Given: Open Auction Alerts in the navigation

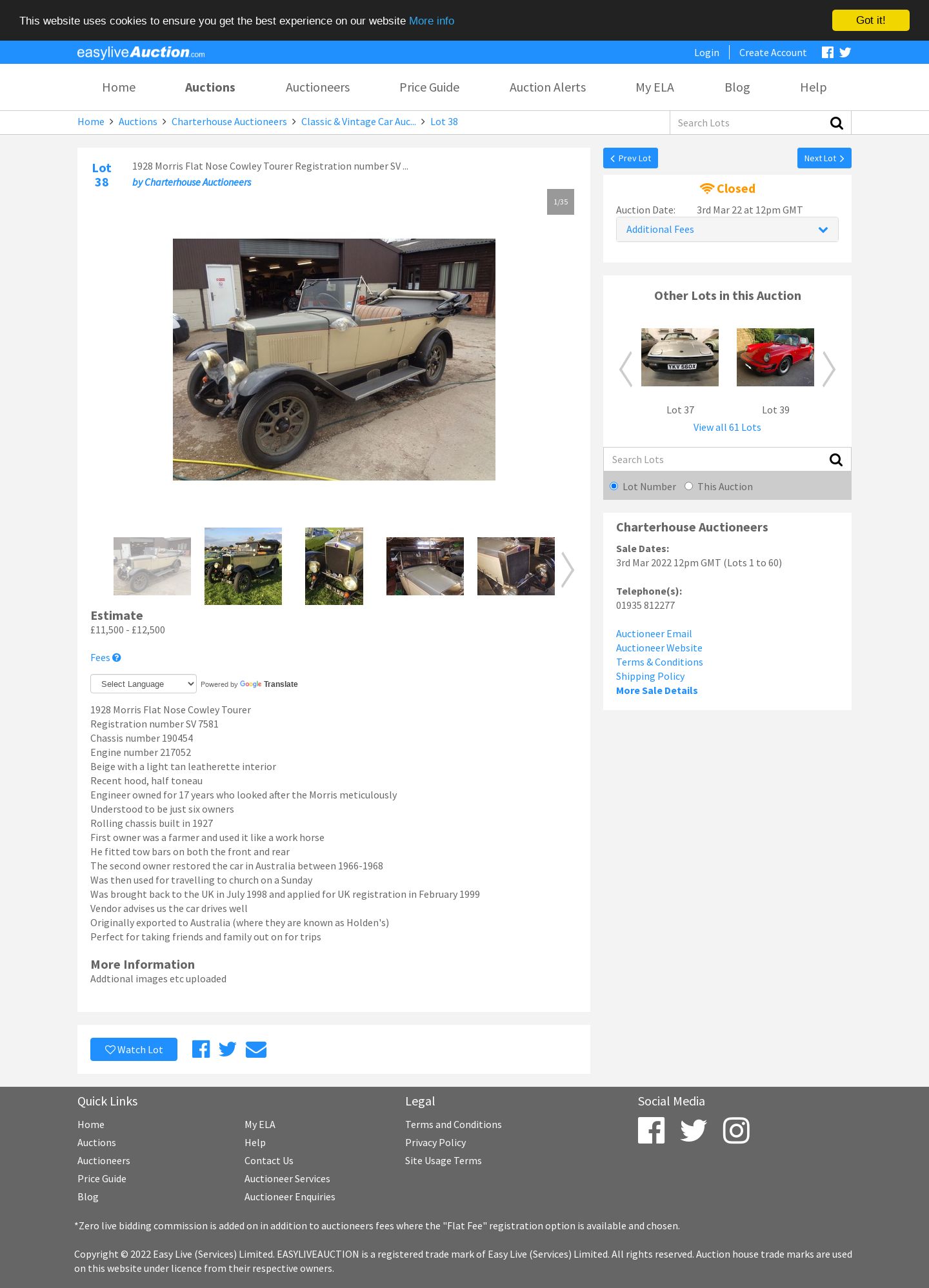Looking at the screenshot, I should pos(547,87).
